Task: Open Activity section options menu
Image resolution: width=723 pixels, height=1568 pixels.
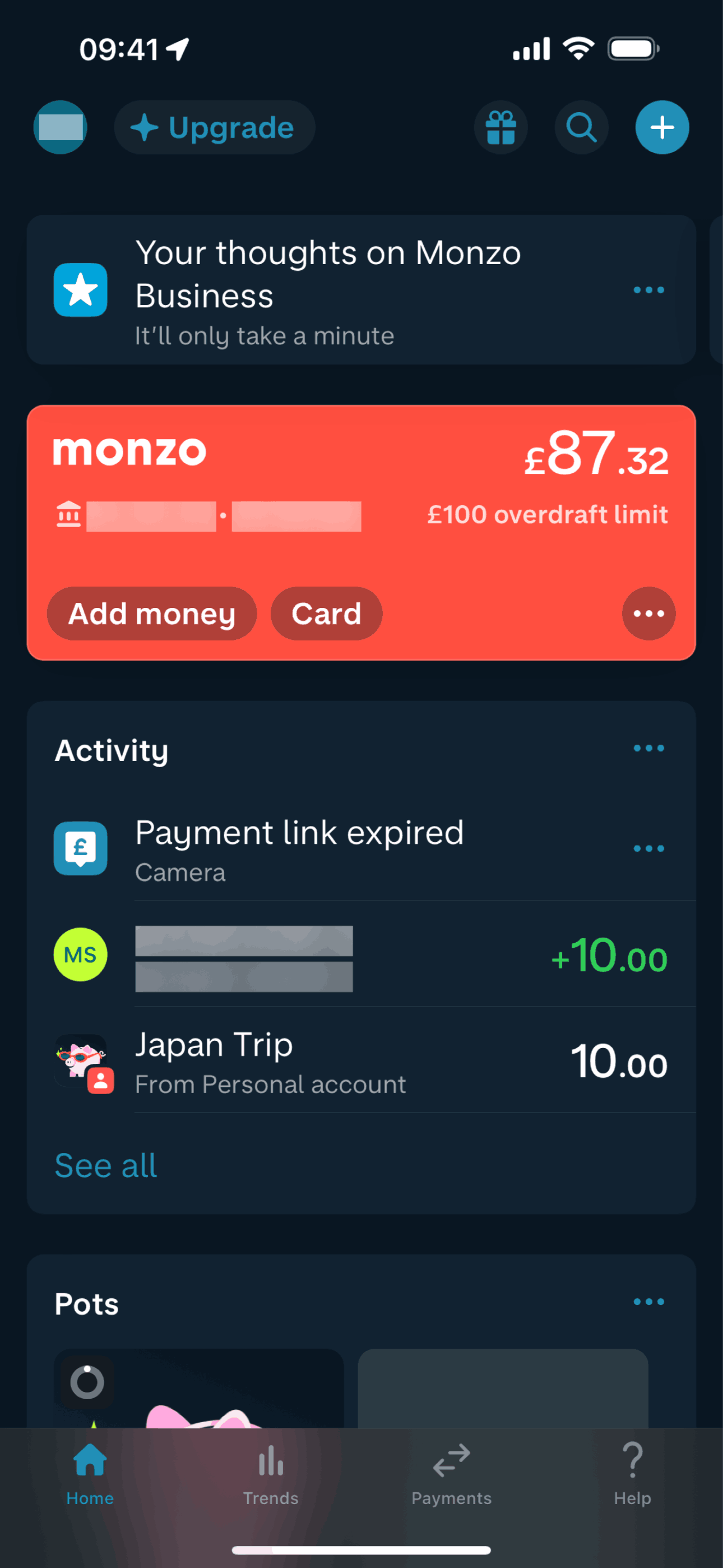Action: (648, 748)
